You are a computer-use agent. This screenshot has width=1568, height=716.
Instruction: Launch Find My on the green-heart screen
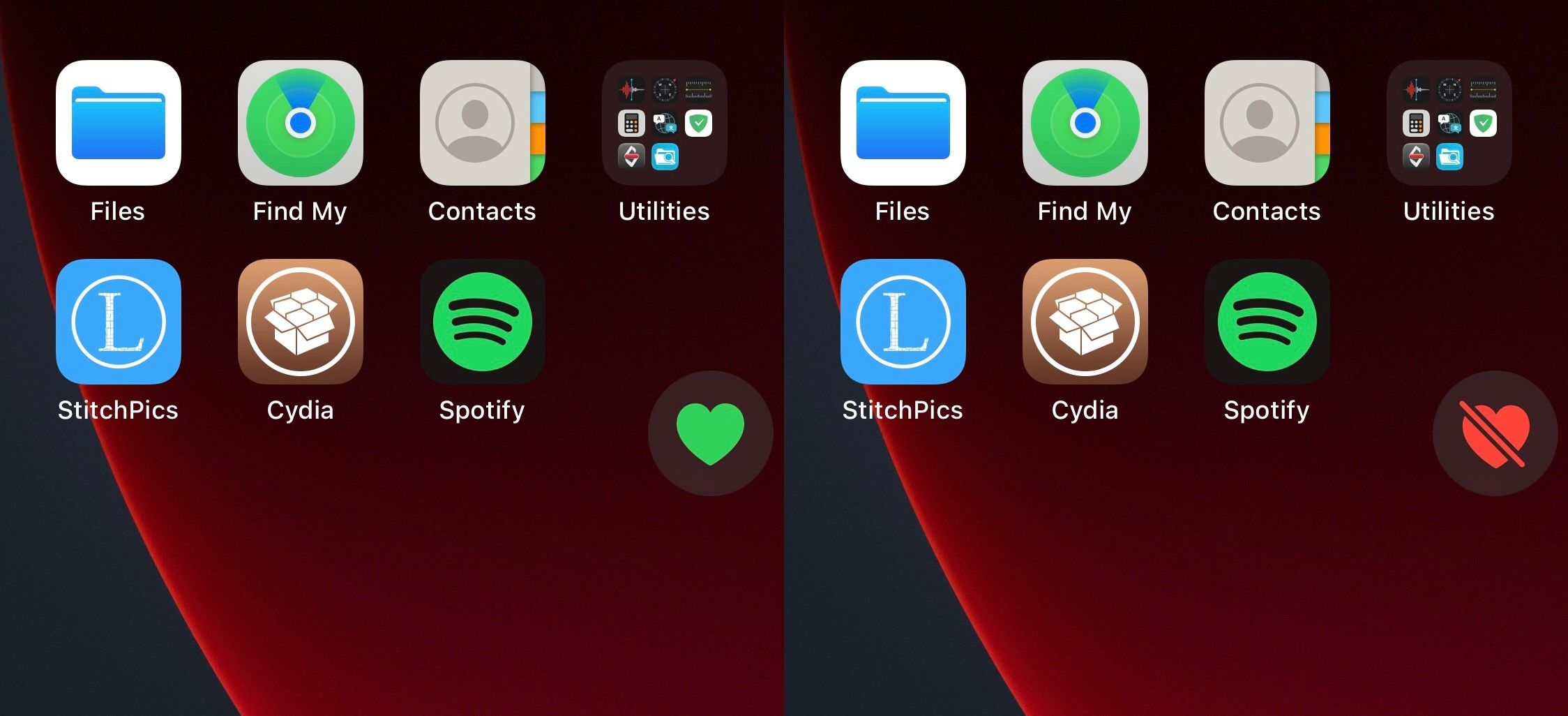click(301, 123)
